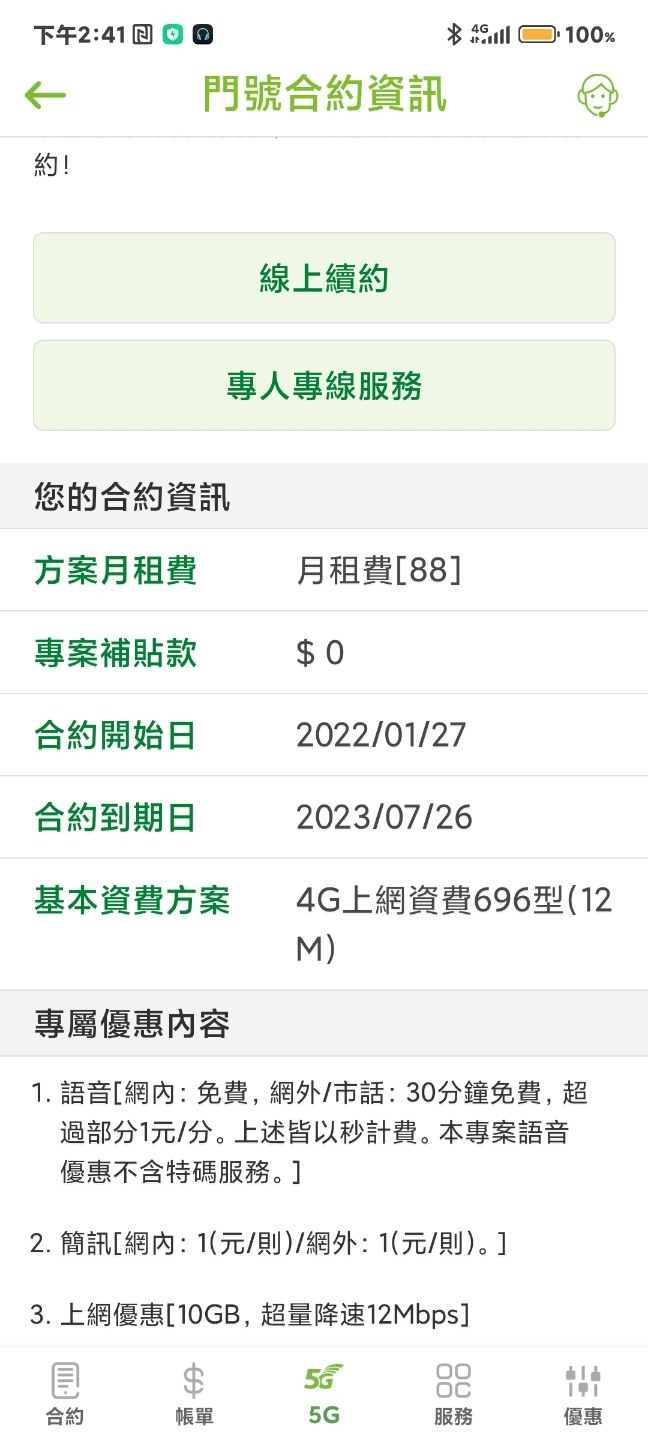Open the 服務 tab

pos(453,1393)
